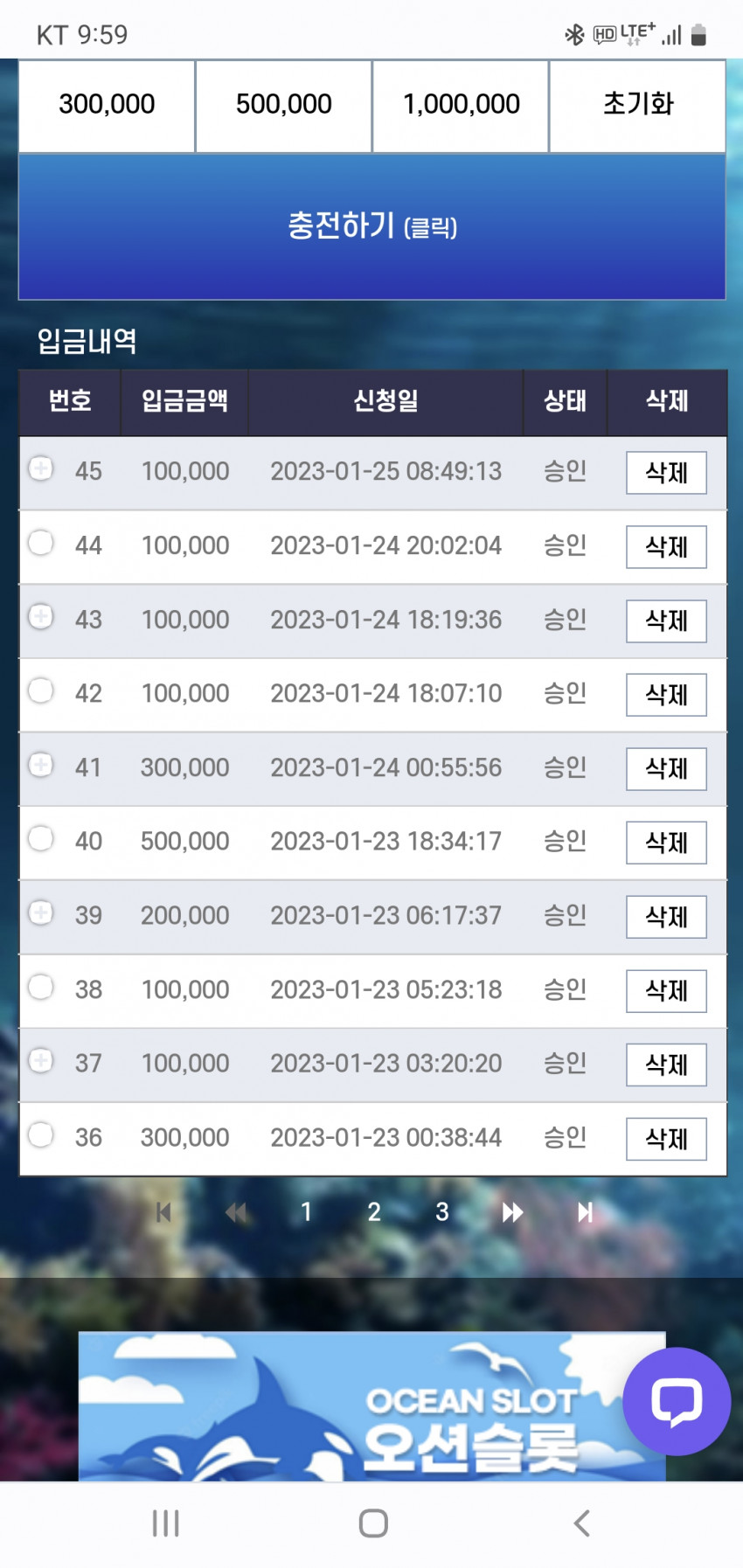Open the Ocean Slot banner
743x1568 pixels.
coord(372,1406)
